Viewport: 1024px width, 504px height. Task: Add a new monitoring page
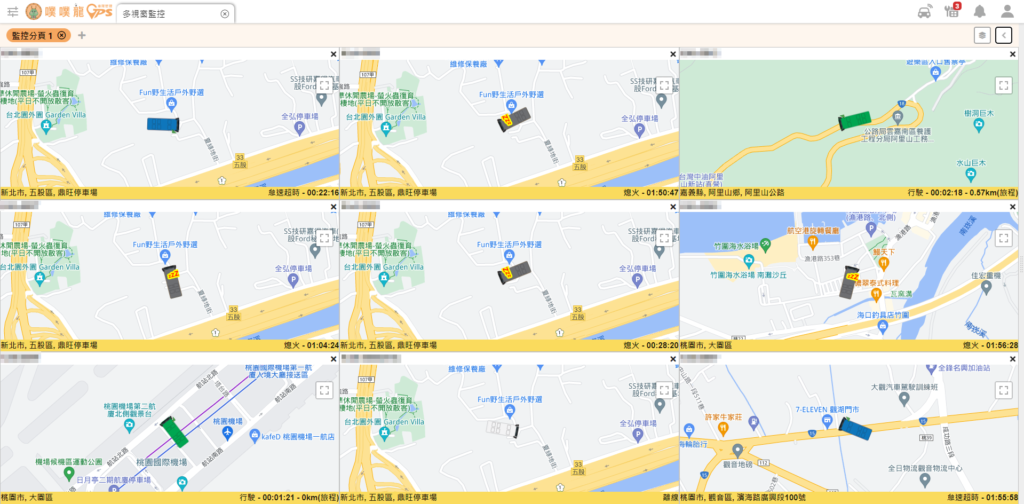click(x=82, y=35)
